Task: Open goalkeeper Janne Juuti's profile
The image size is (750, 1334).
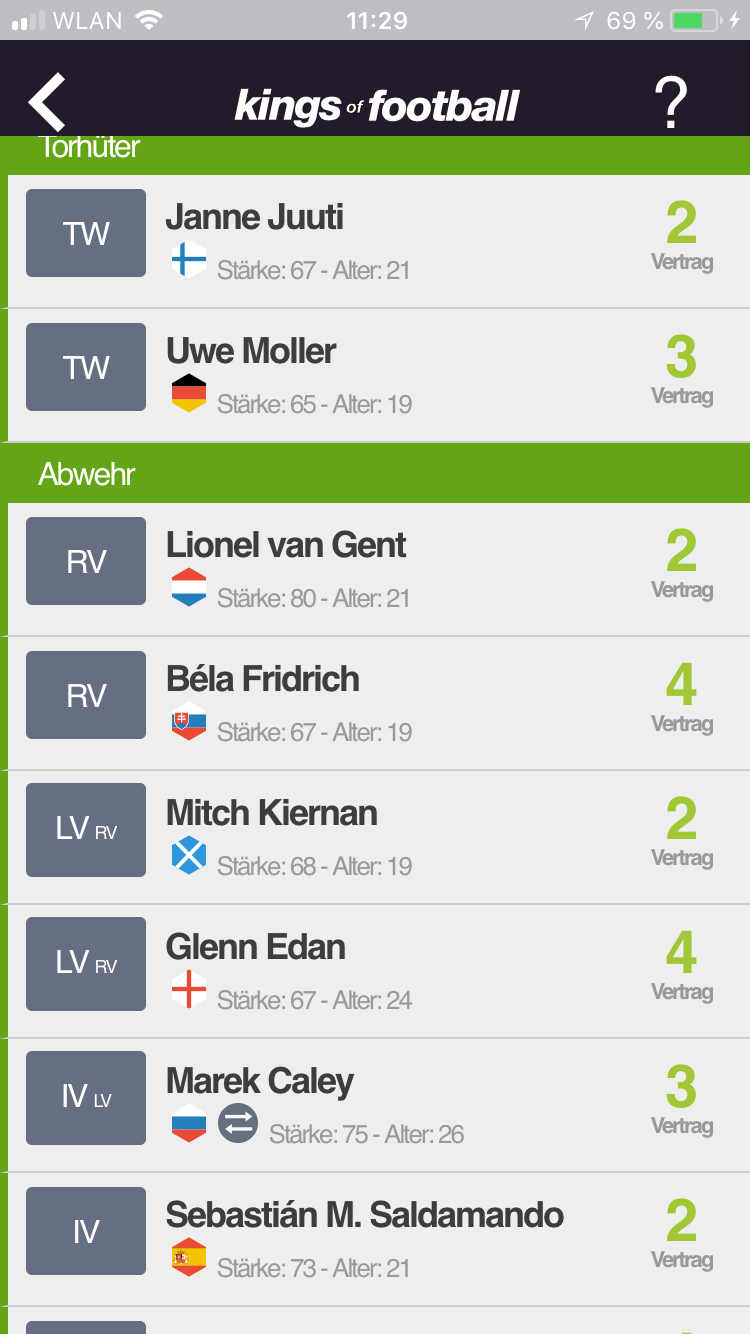Action: (x=380, y=241)
